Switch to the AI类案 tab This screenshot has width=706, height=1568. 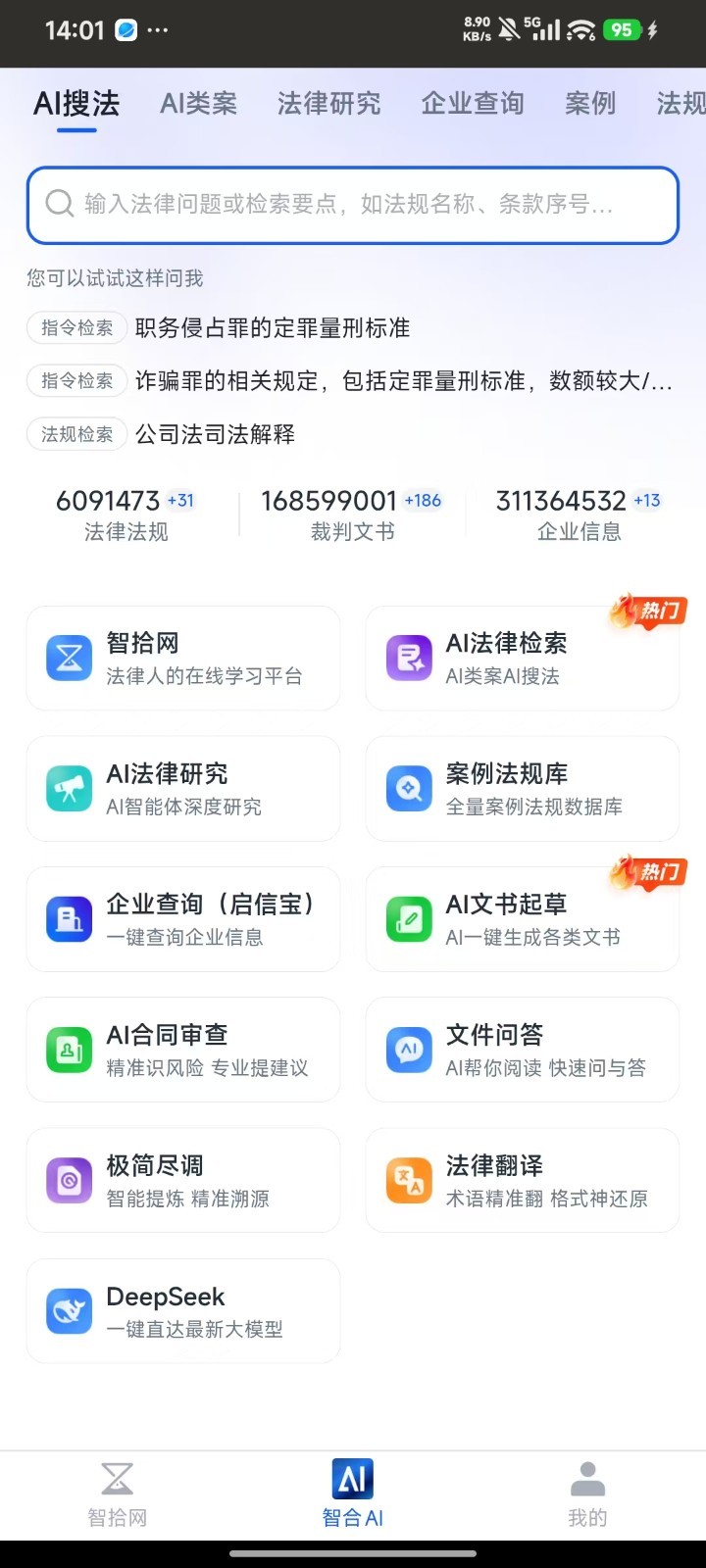[198, 103]
